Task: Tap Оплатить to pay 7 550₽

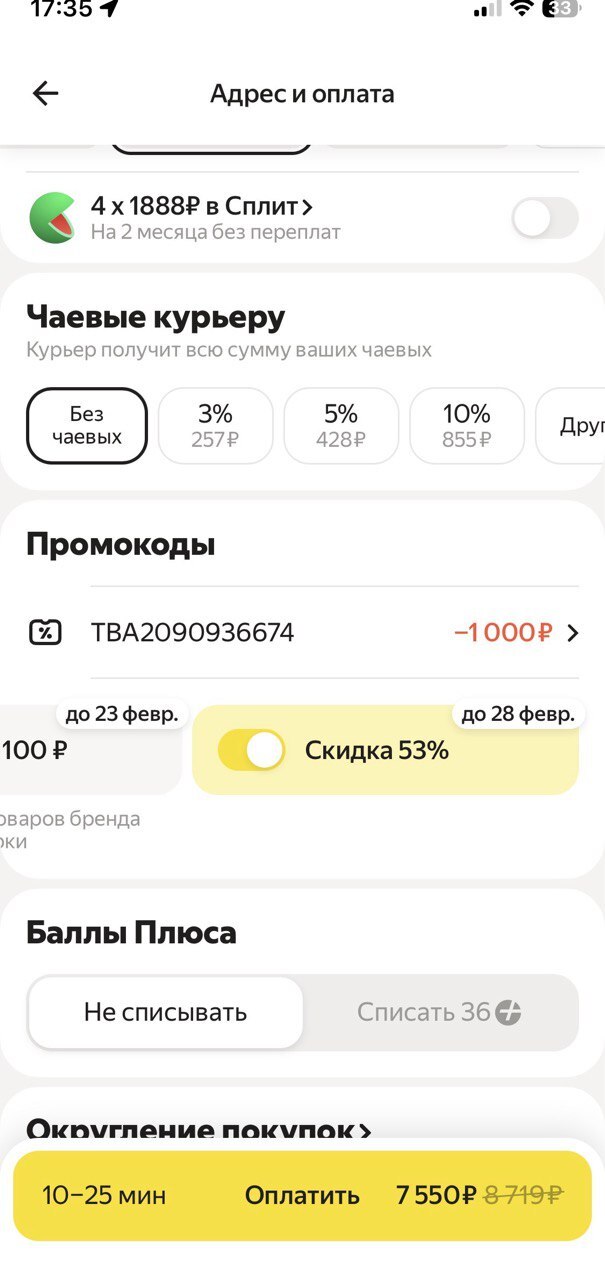Action: coord(302,1195)
